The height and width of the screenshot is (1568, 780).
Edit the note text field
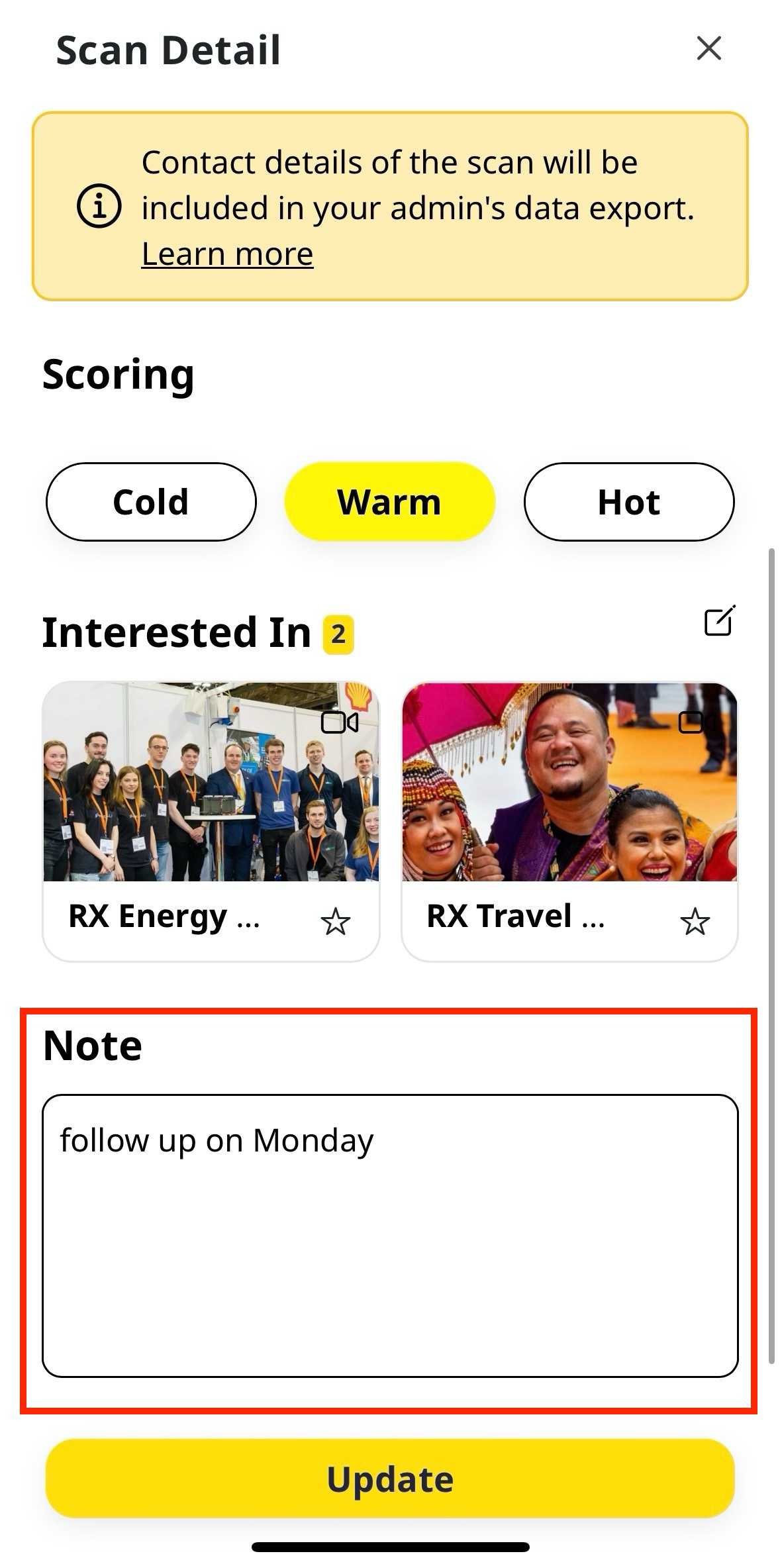[389, 1235]
